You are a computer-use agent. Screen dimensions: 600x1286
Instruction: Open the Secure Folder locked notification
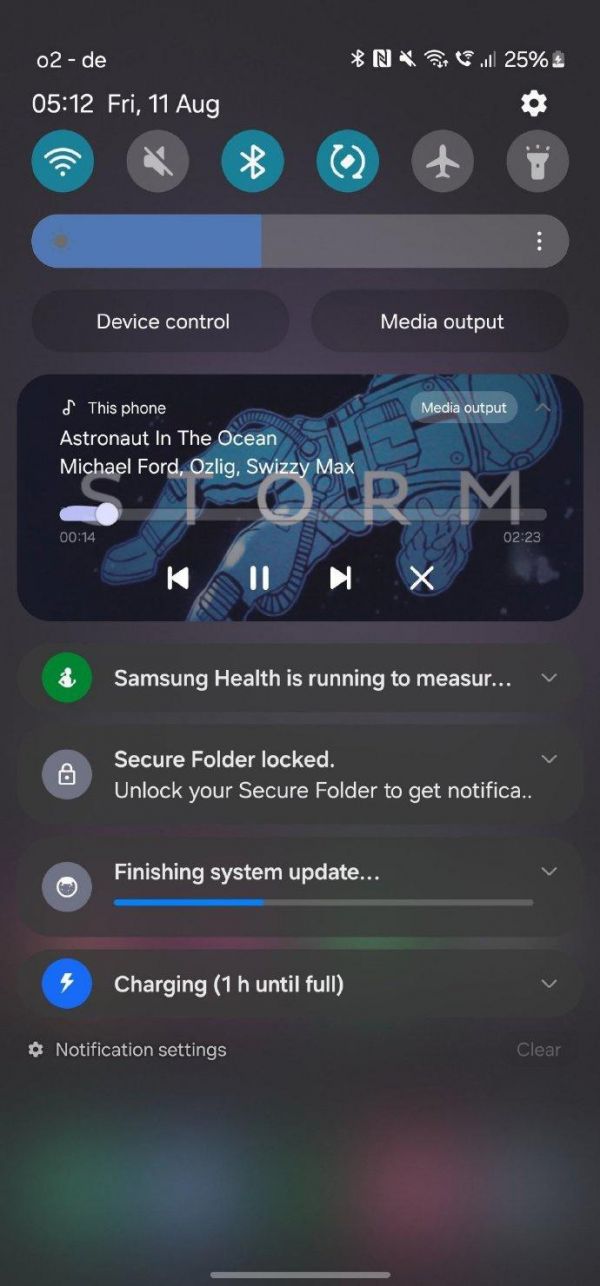pyautogui.click(x=300, y=775)
